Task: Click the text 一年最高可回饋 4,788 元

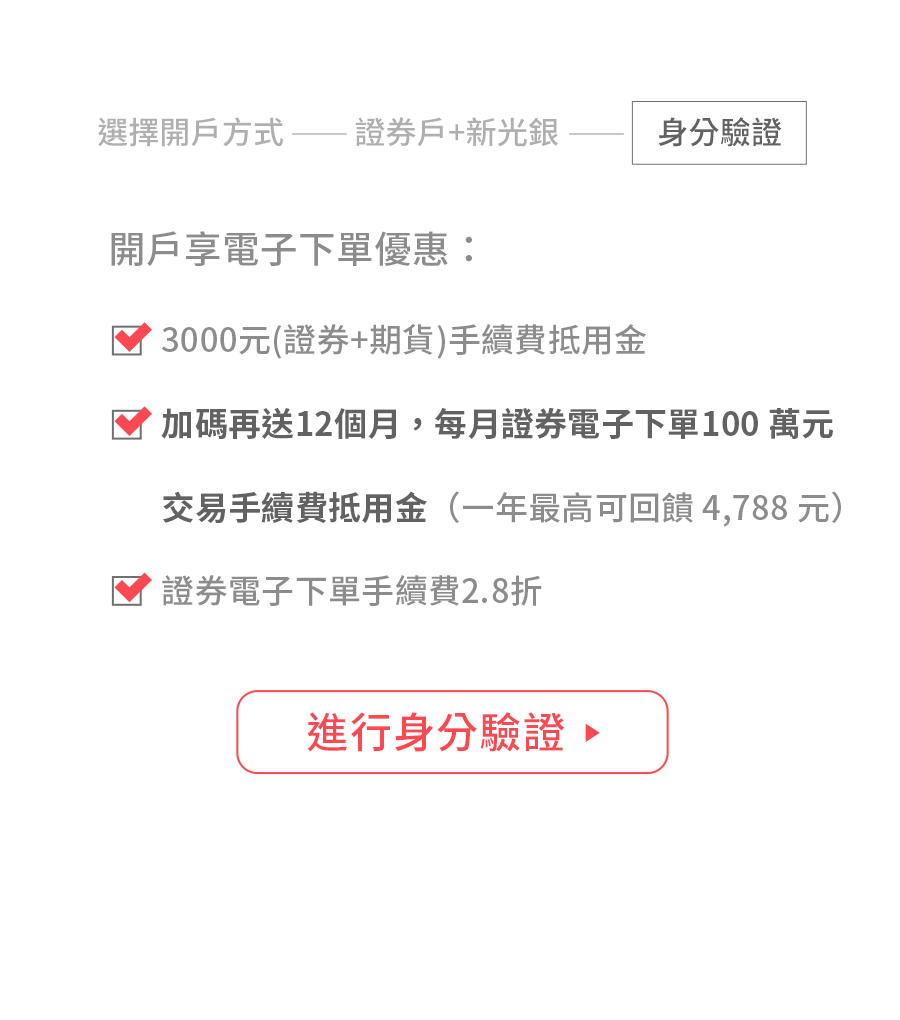Action: 648,507
